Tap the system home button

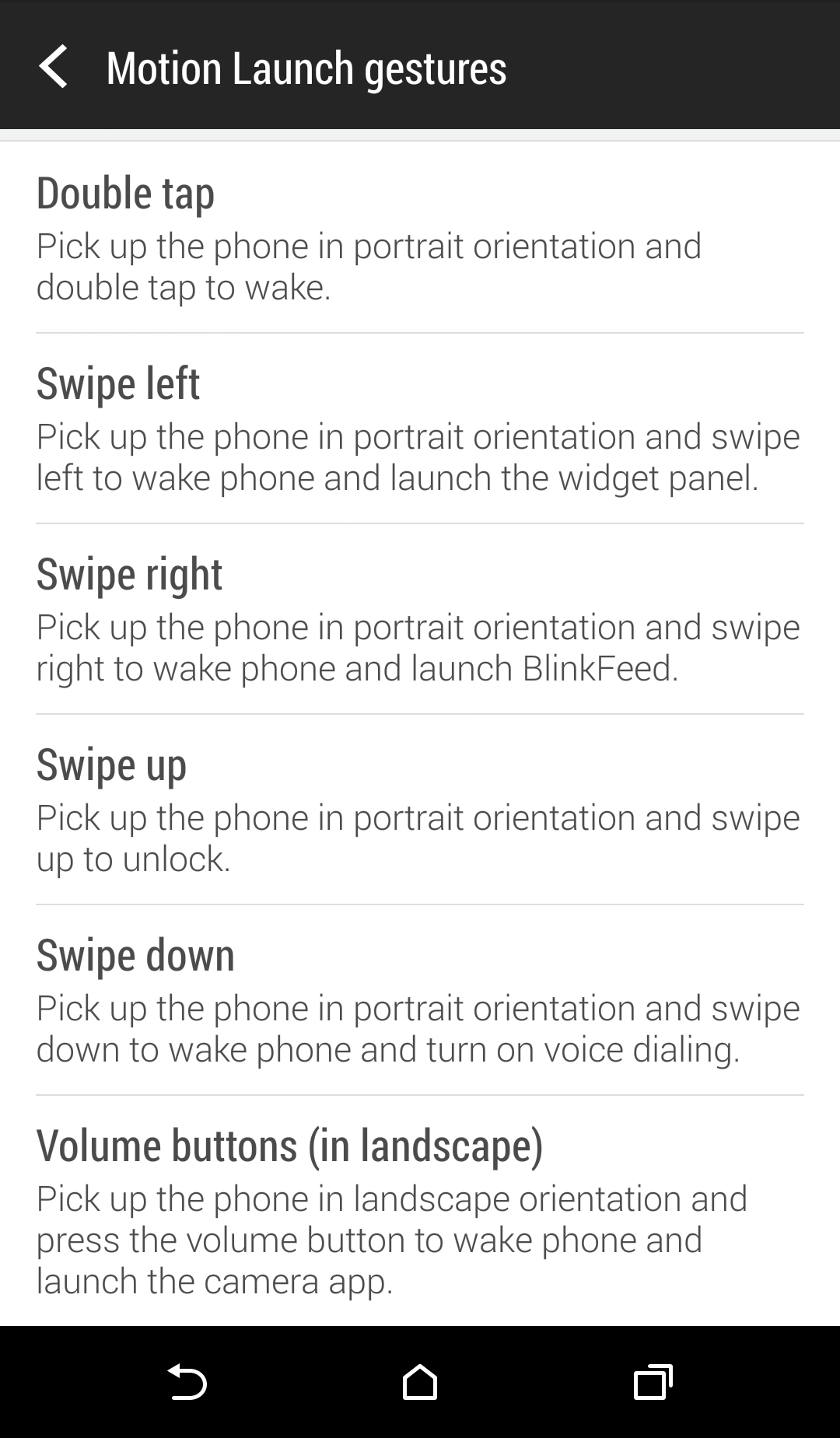[420, 1382]
